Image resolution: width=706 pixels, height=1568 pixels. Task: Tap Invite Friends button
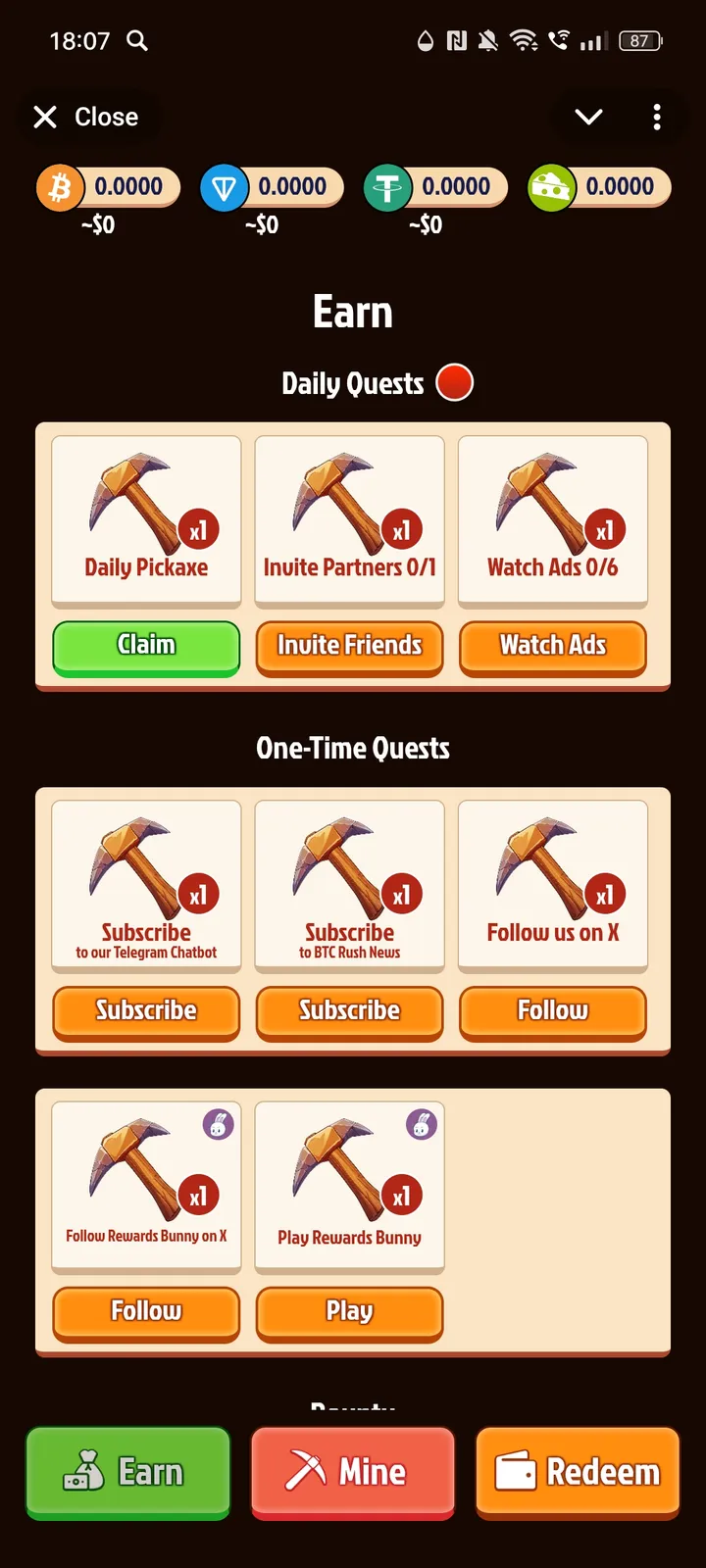coord(349,646)
